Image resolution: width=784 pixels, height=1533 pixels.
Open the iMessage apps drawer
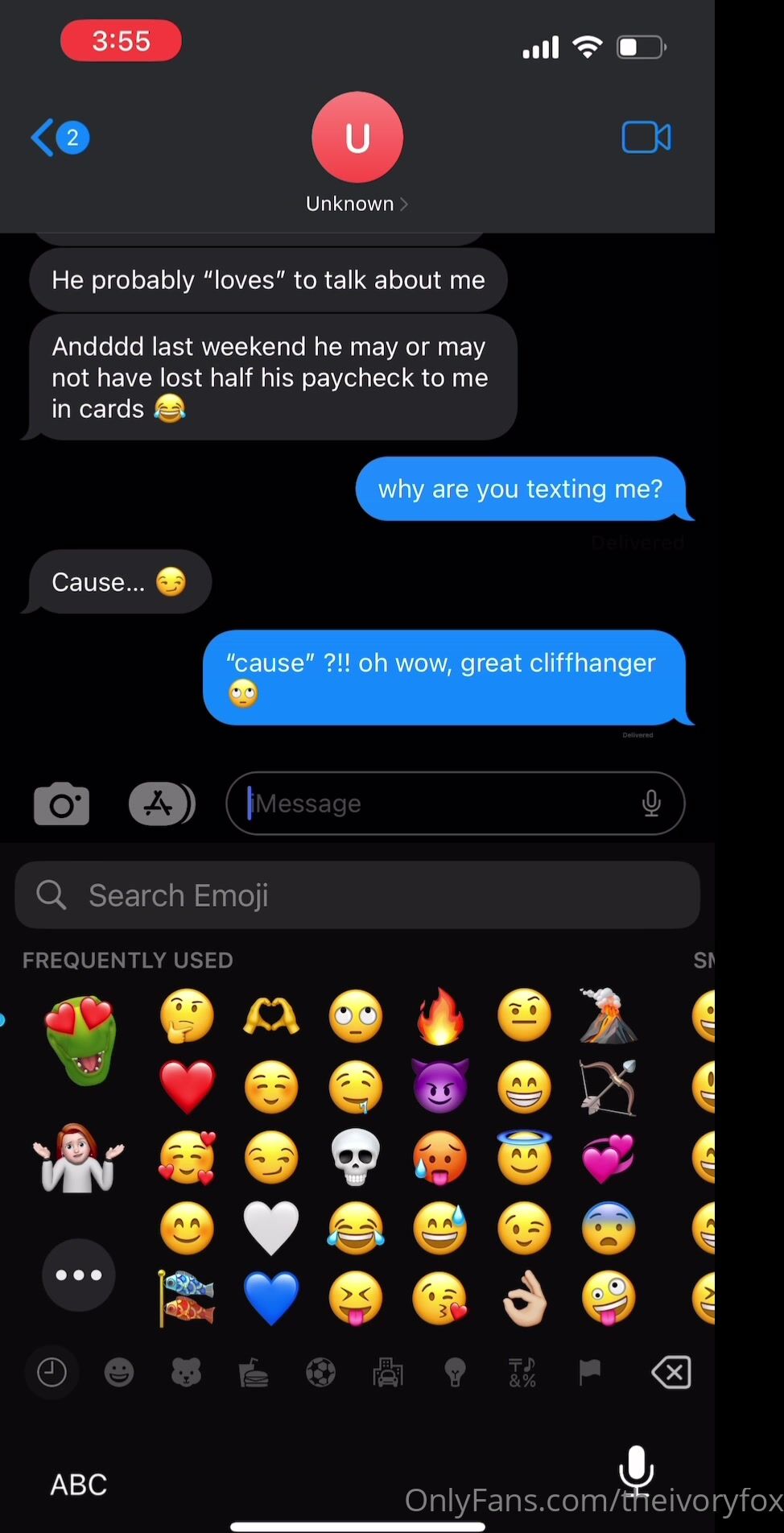(160, 804)
